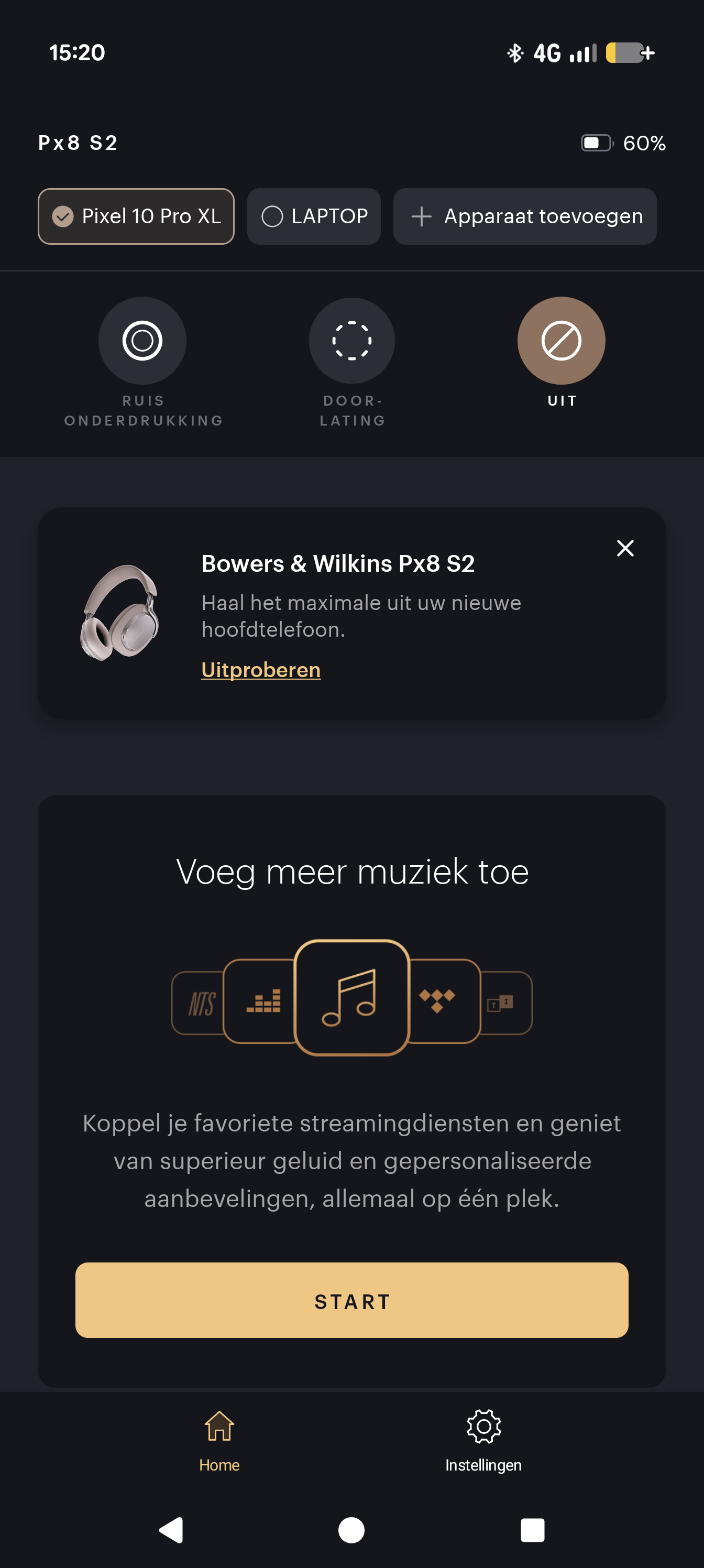Open the Uitproberen link
Viewport: 704px width, 1568px height.
point(261,670)
